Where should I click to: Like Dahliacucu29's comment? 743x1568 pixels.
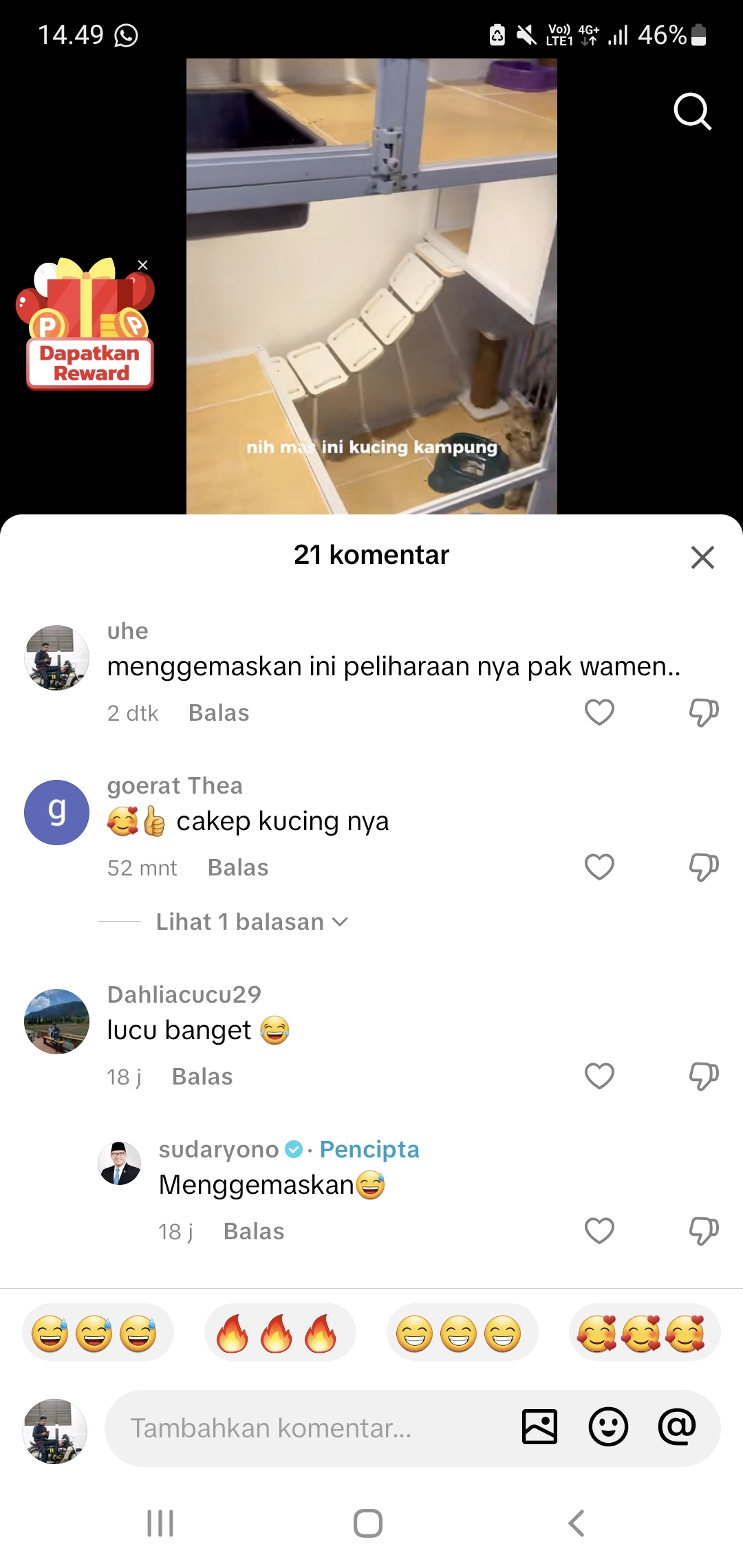point(599,1076)
